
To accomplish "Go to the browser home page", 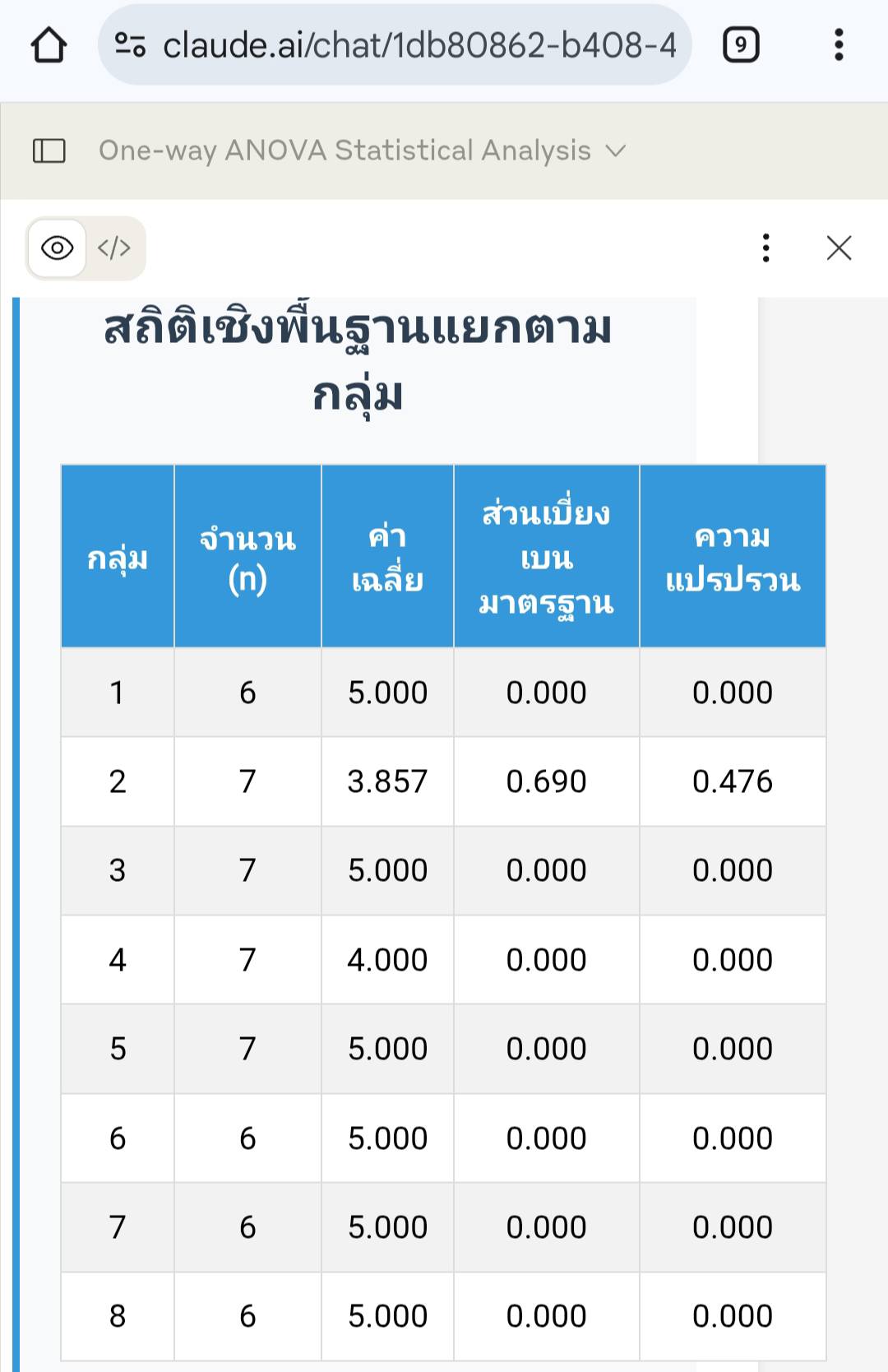I will pos(49,45).
